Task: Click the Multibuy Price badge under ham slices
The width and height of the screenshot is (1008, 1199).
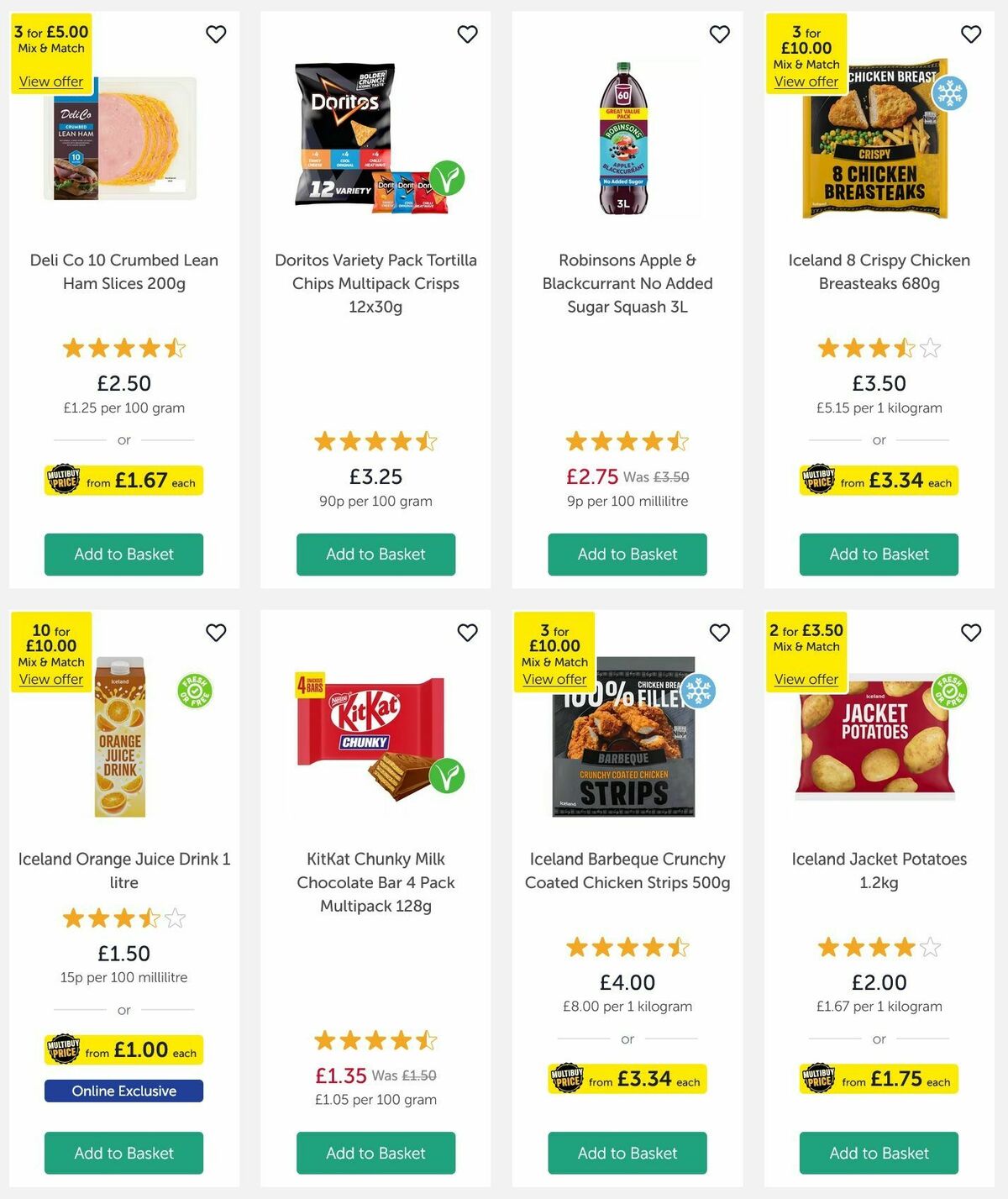Action: pyautogui.click(x=123, y=480)
